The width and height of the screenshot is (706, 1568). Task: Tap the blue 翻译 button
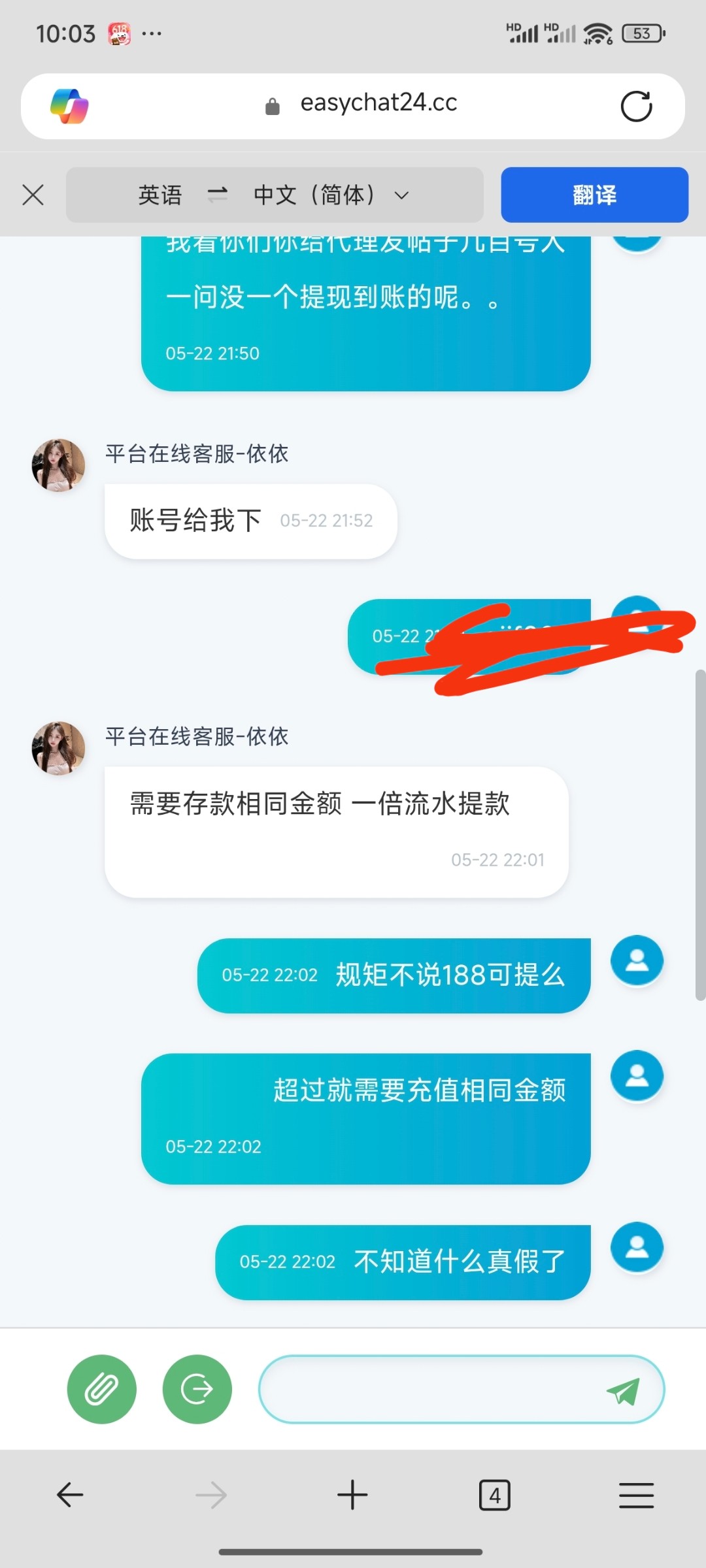(x=594, y=195)
